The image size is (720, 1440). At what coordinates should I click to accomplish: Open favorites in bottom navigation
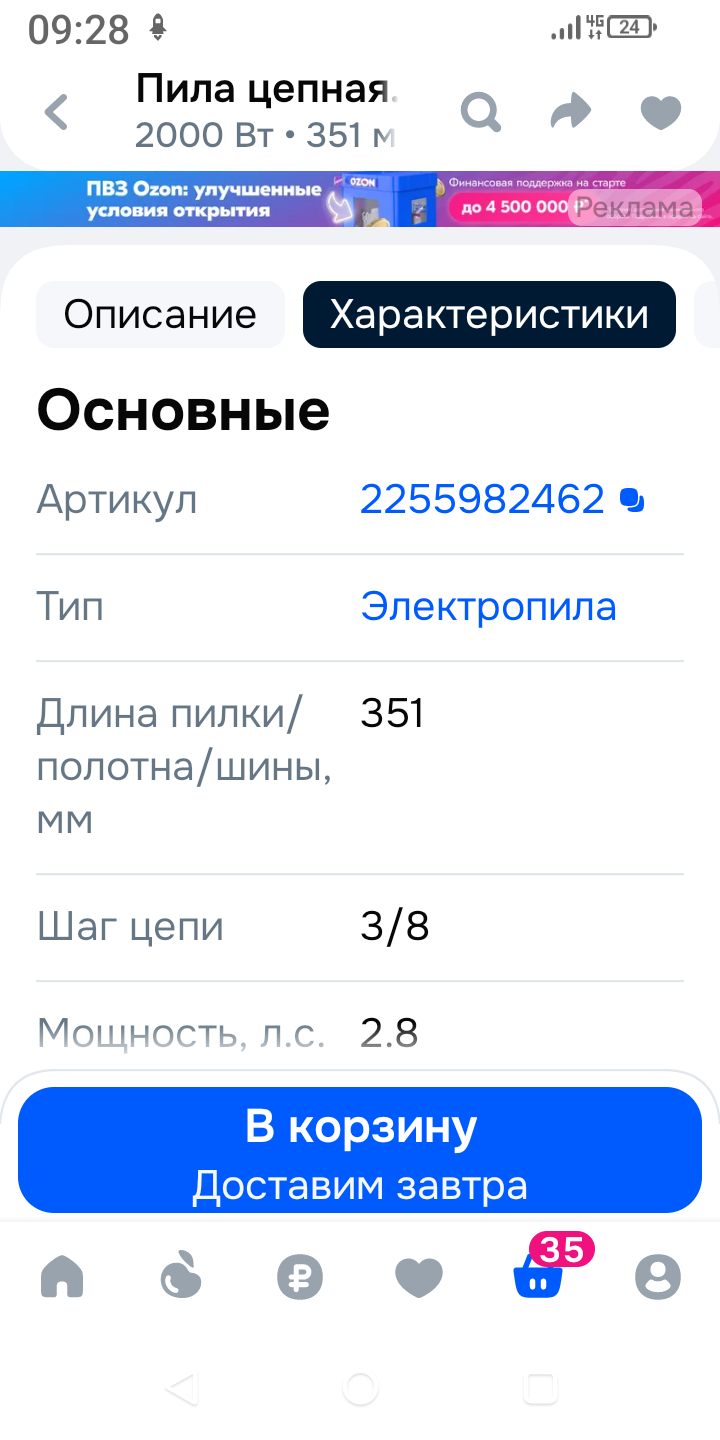pos(419,1277)
